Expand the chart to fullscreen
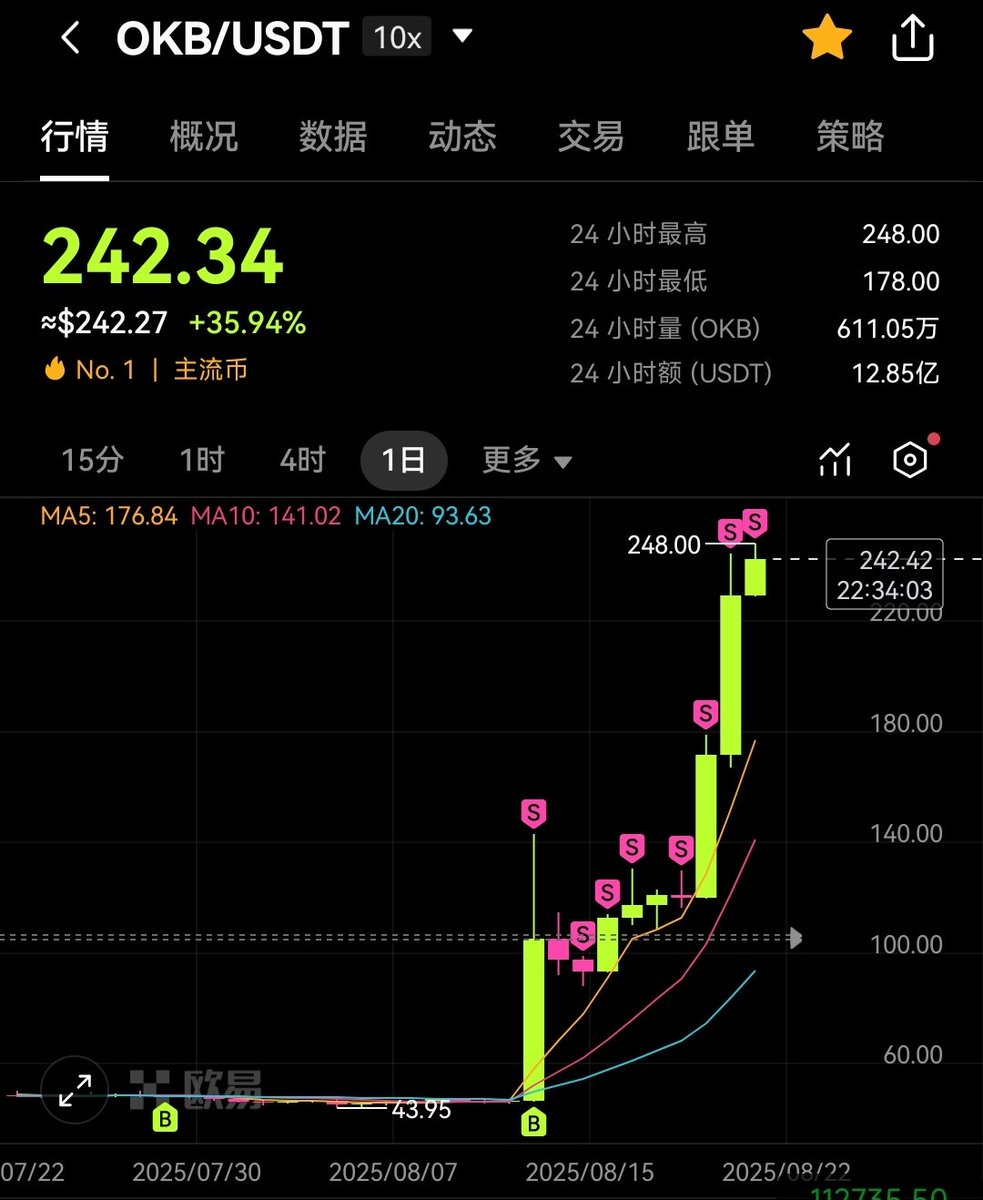 coord(74,1090)
